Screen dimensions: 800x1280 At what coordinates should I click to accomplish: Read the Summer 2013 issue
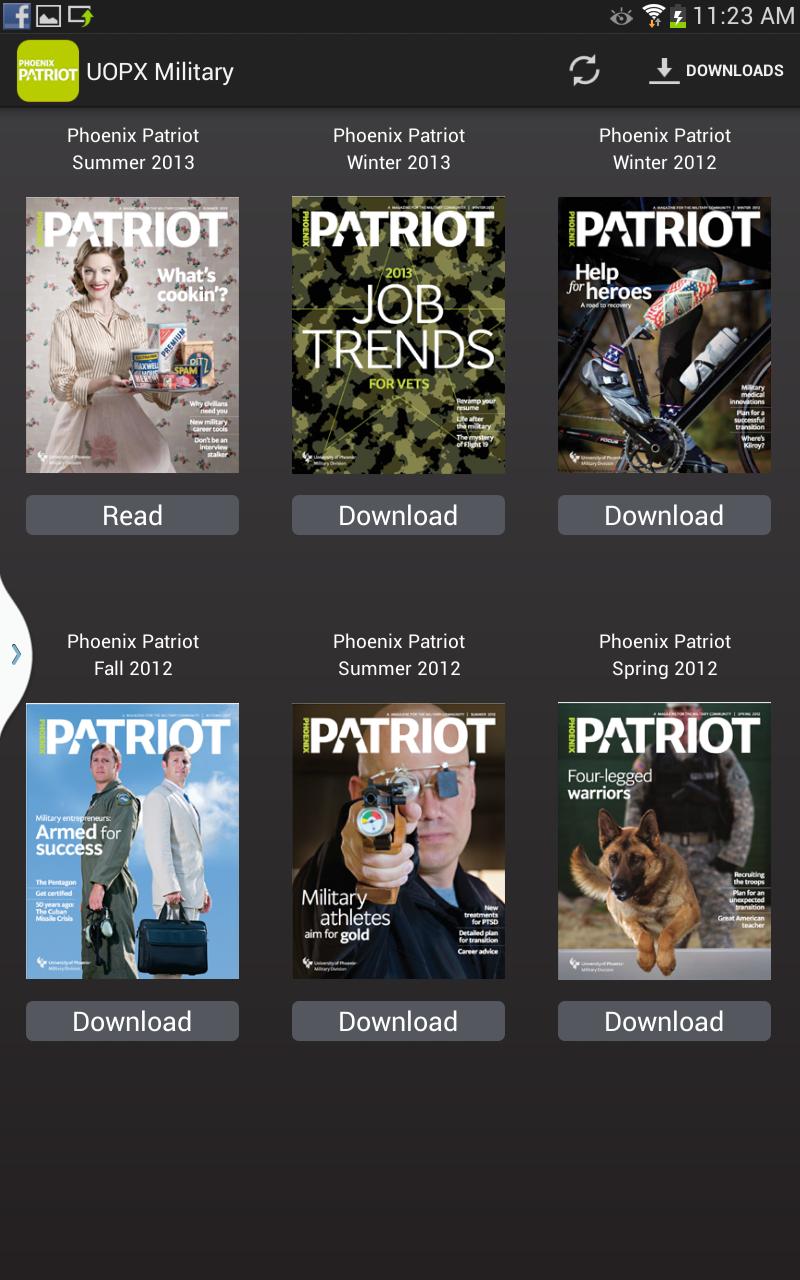point(132,516)
